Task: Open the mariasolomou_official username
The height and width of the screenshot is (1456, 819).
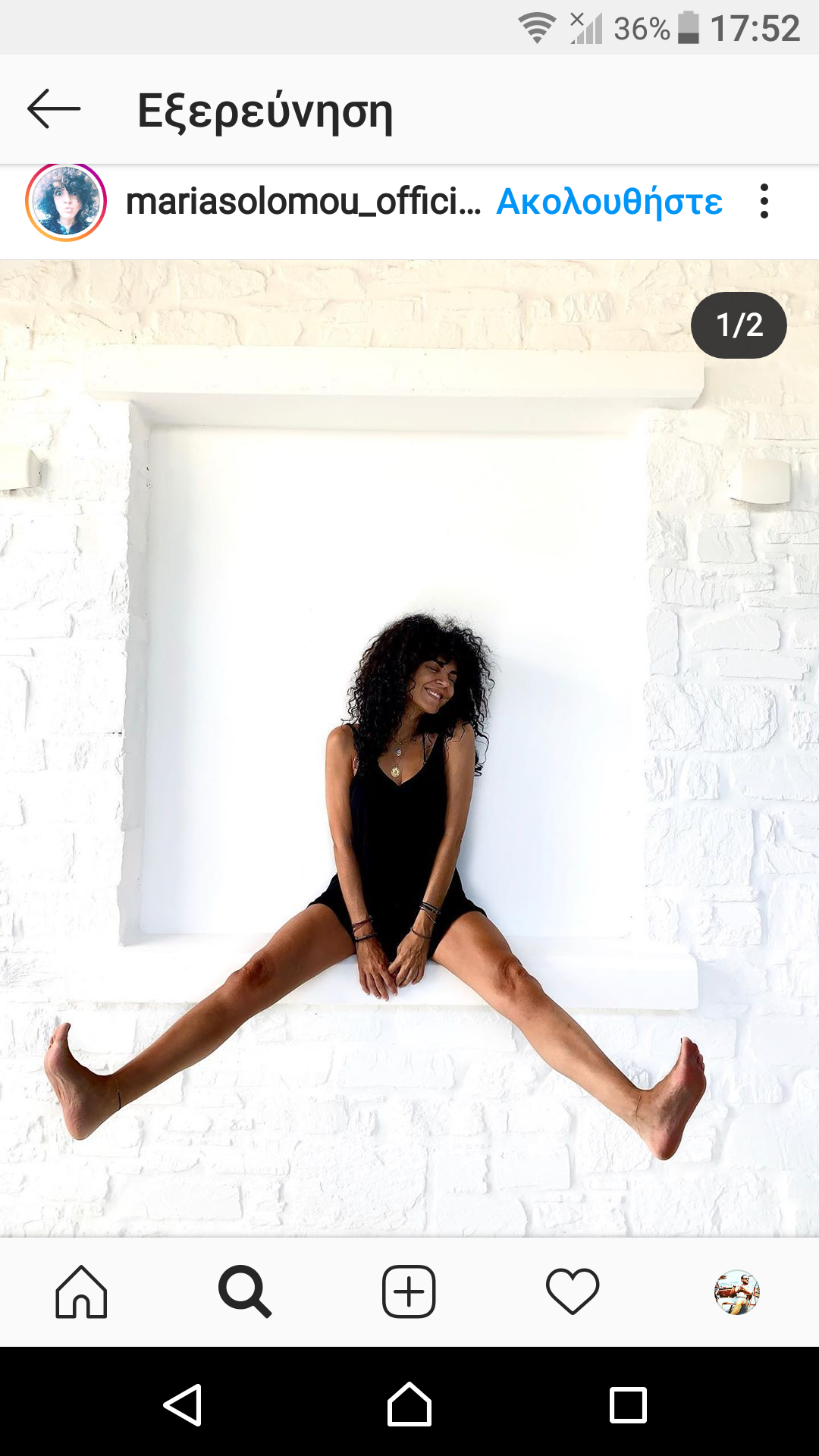Action: (x=303, y=202)
